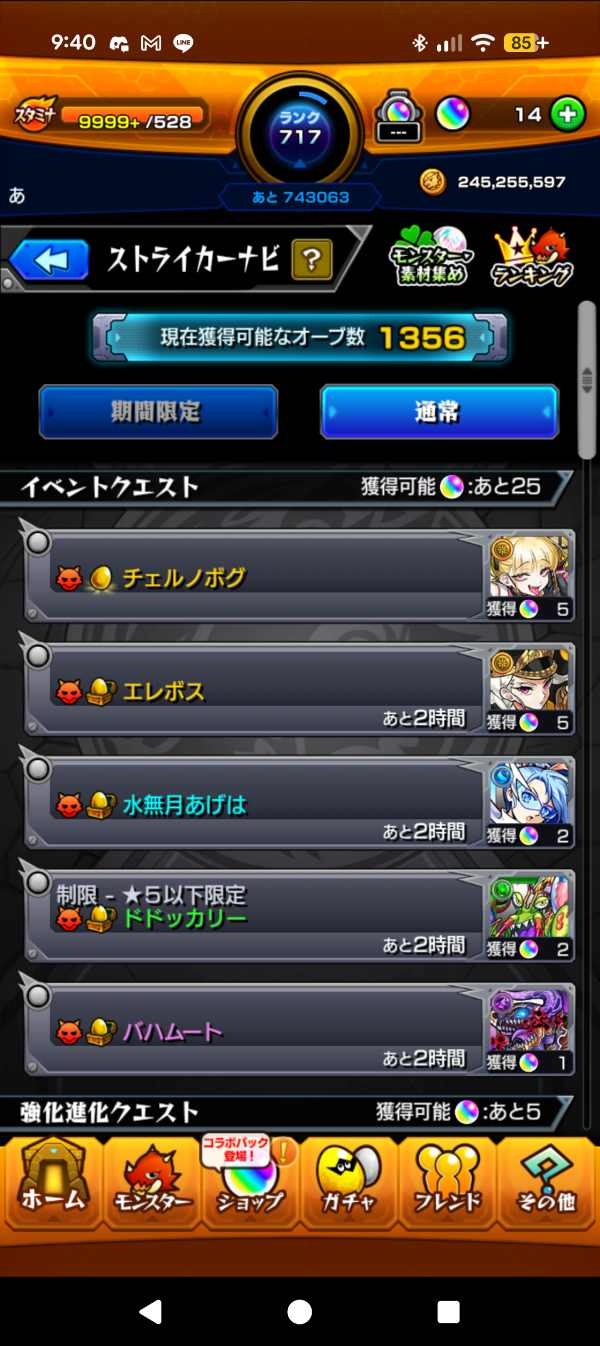Tap the system back button
This screenshot has width=600, height=1346.
click(x=150, y=1311)
